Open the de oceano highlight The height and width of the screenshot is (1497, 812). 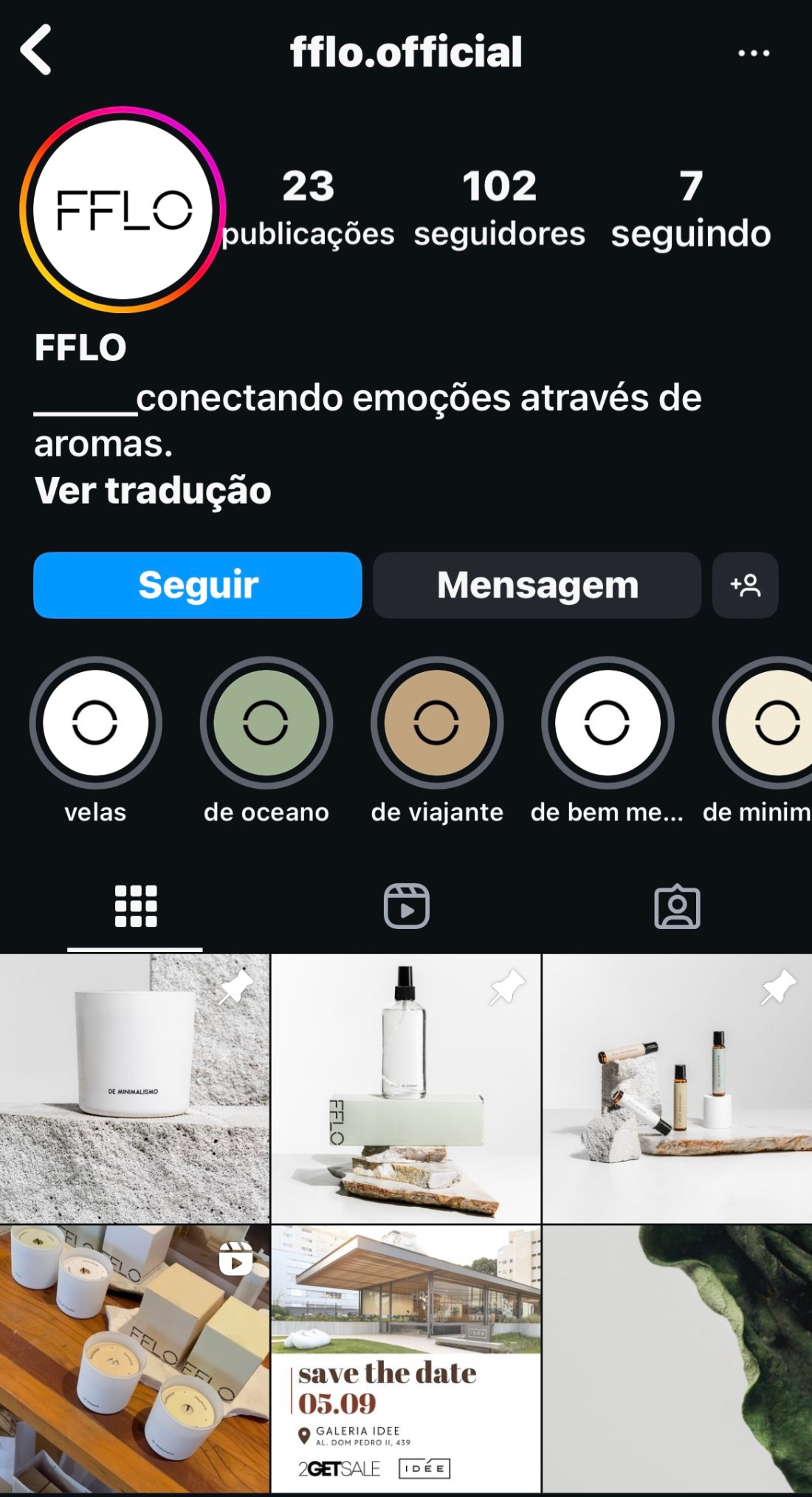[x=266, y=722]
